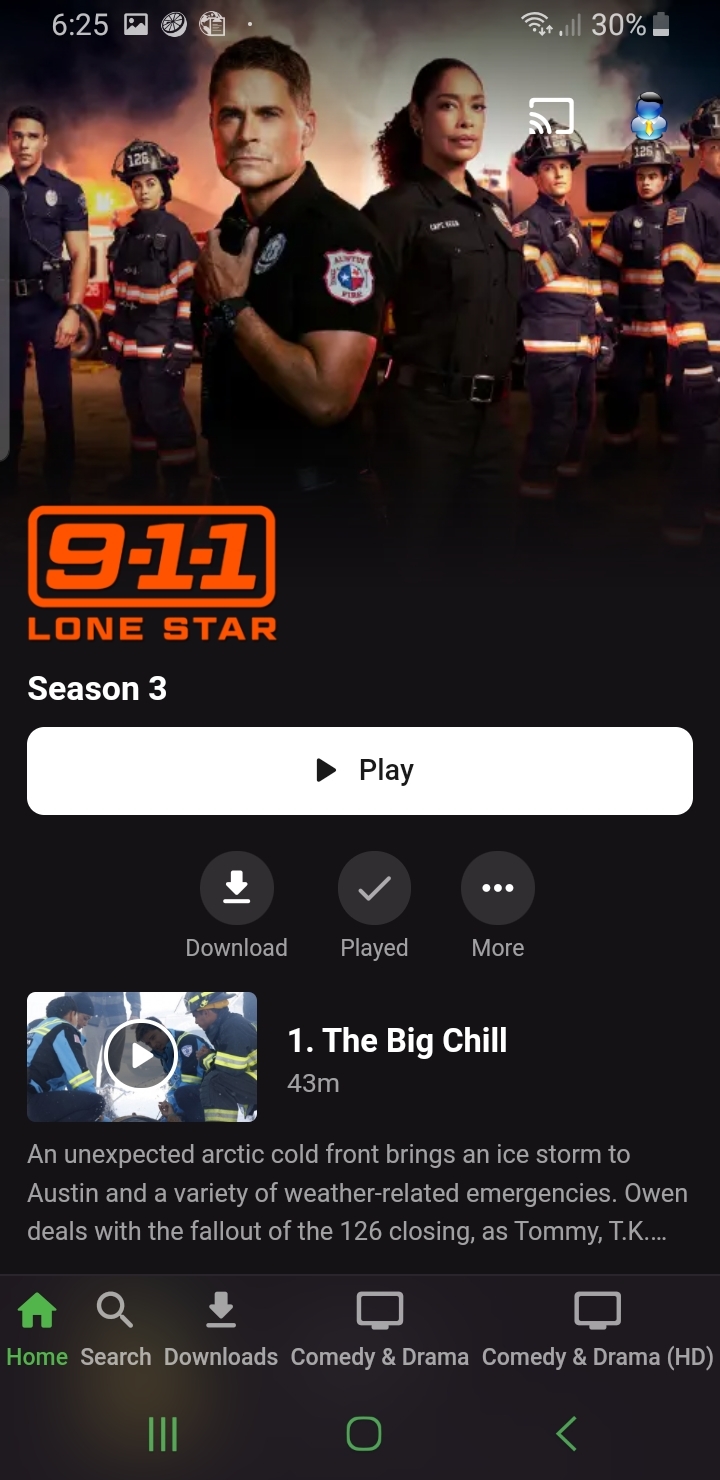The image size is (720, 1480).
Task: Tap the cast icon
Action: click(x=551, y=116)
